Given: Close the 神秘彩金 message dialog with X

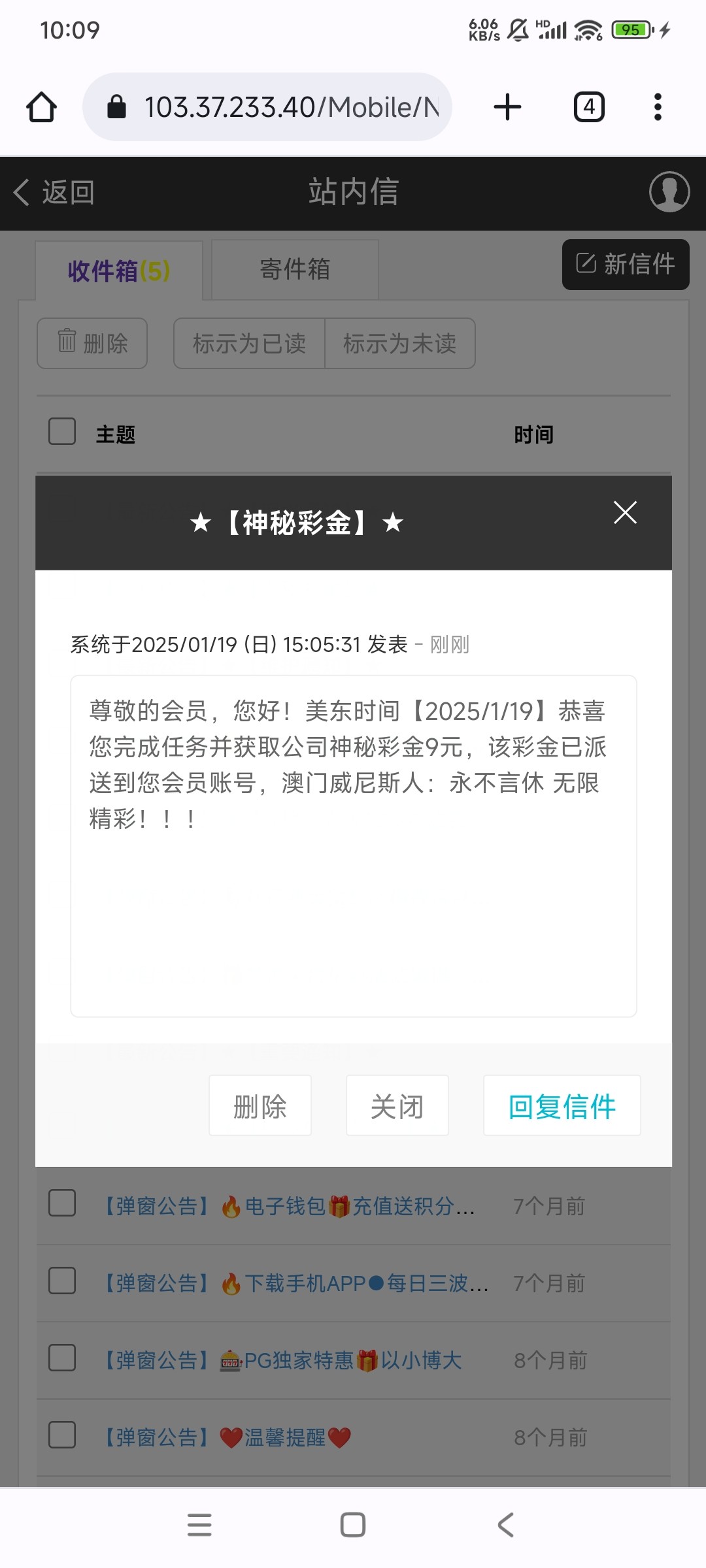Looking at the screenshot, I should pyautogui.click(x=625, y=513).
